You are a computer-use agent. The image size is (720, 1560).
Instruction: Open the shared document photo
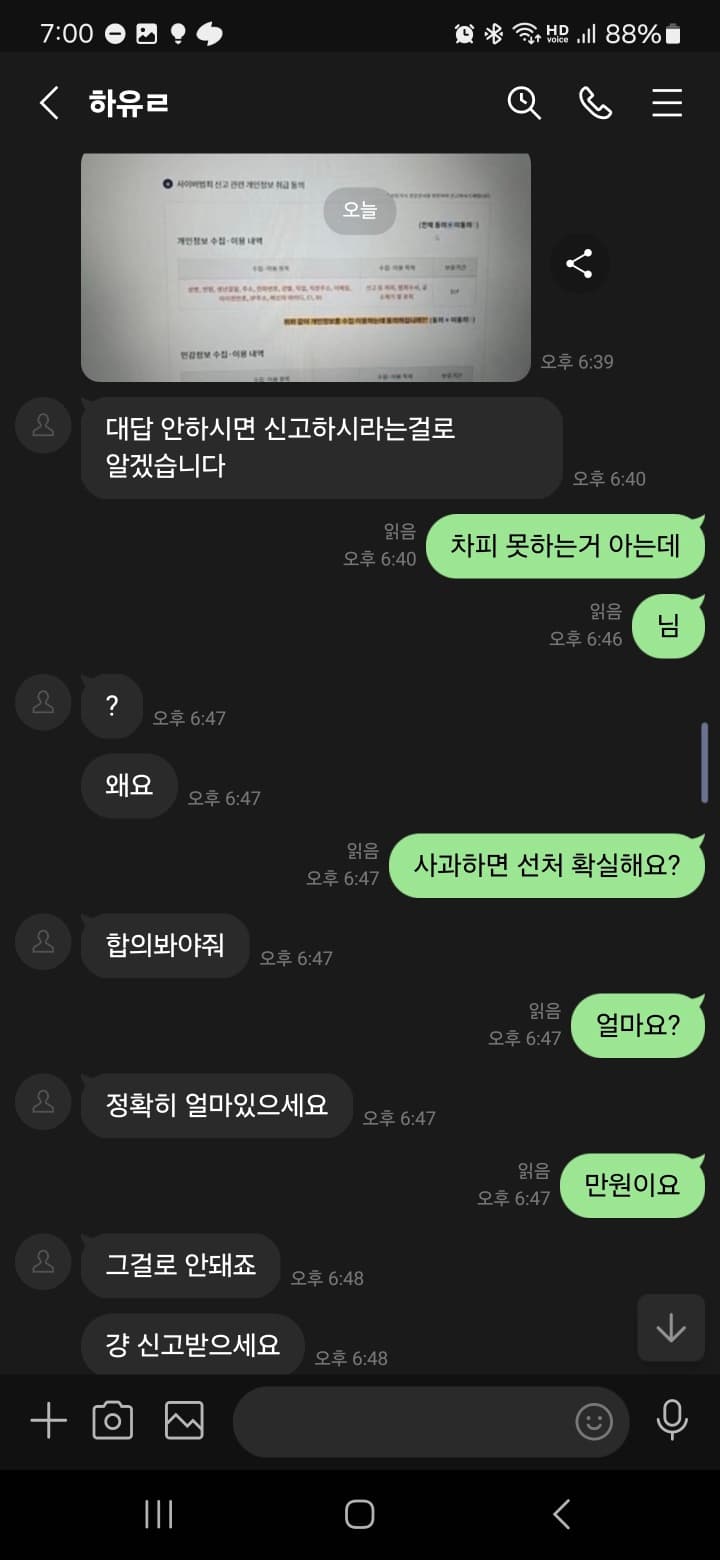coord(305,268)
